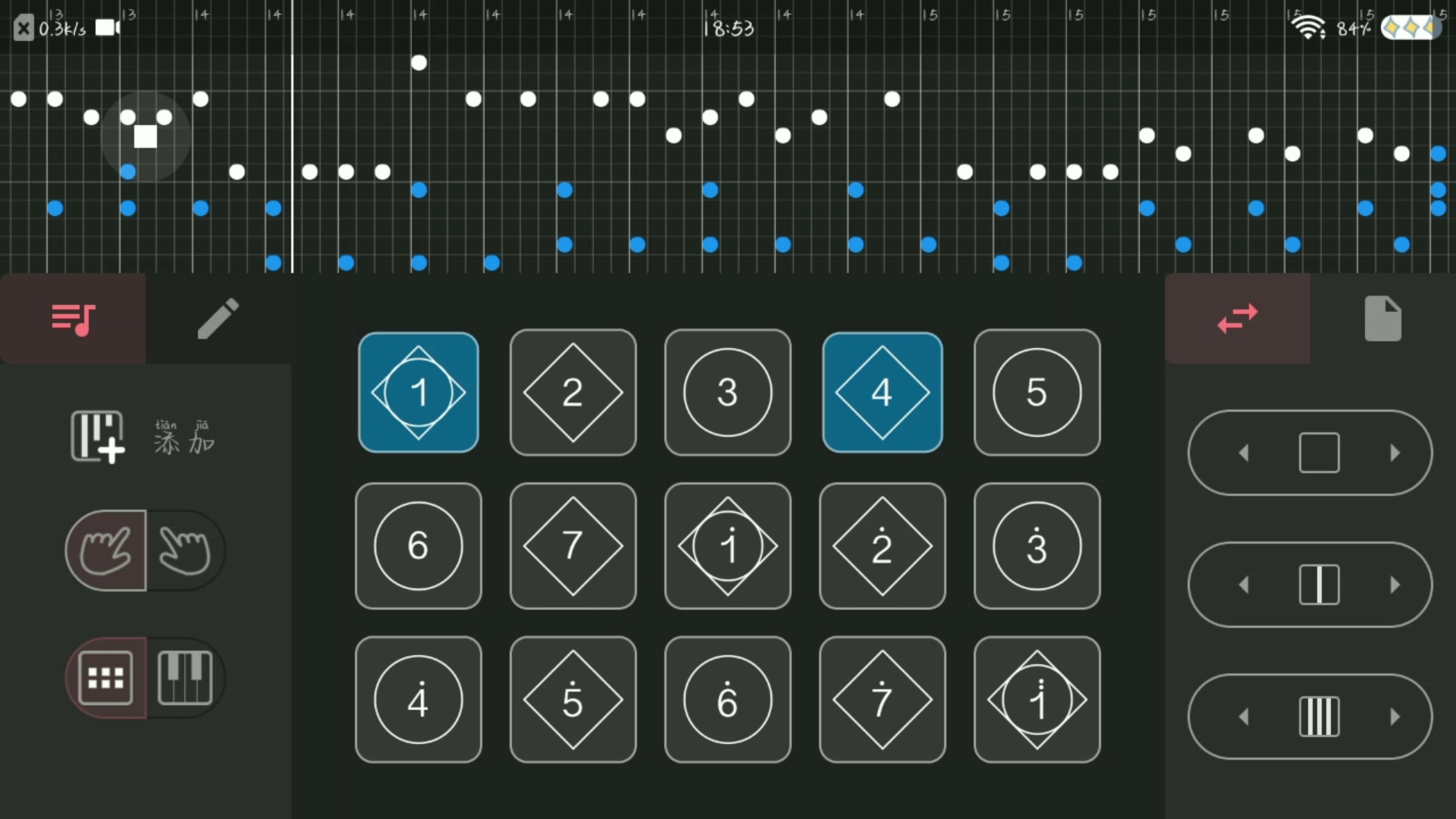Switch to piano keyboard layout
The image size is (1456, 819).
[185, 677]
